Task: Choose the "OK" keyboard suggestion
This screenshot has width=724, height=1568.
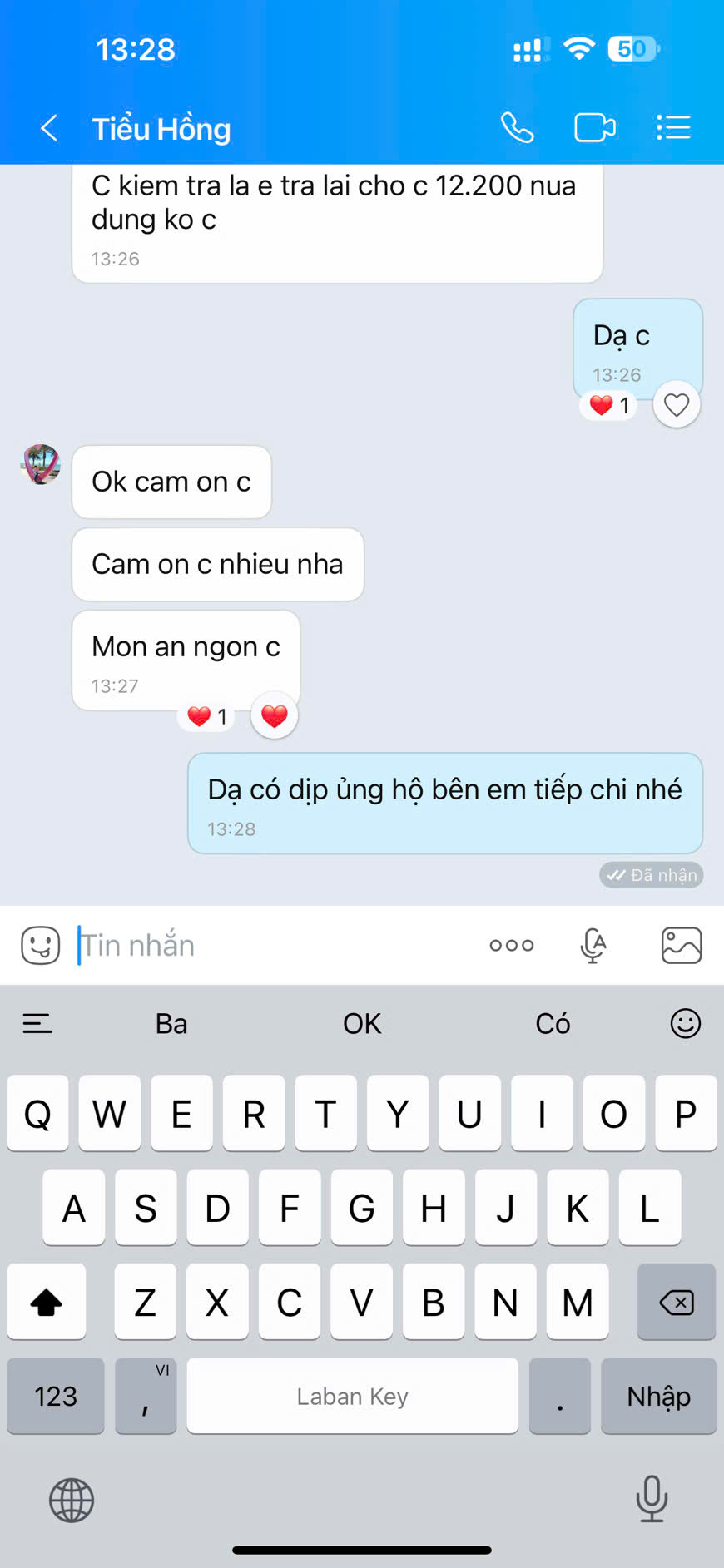Action: tap(362, 1023)
